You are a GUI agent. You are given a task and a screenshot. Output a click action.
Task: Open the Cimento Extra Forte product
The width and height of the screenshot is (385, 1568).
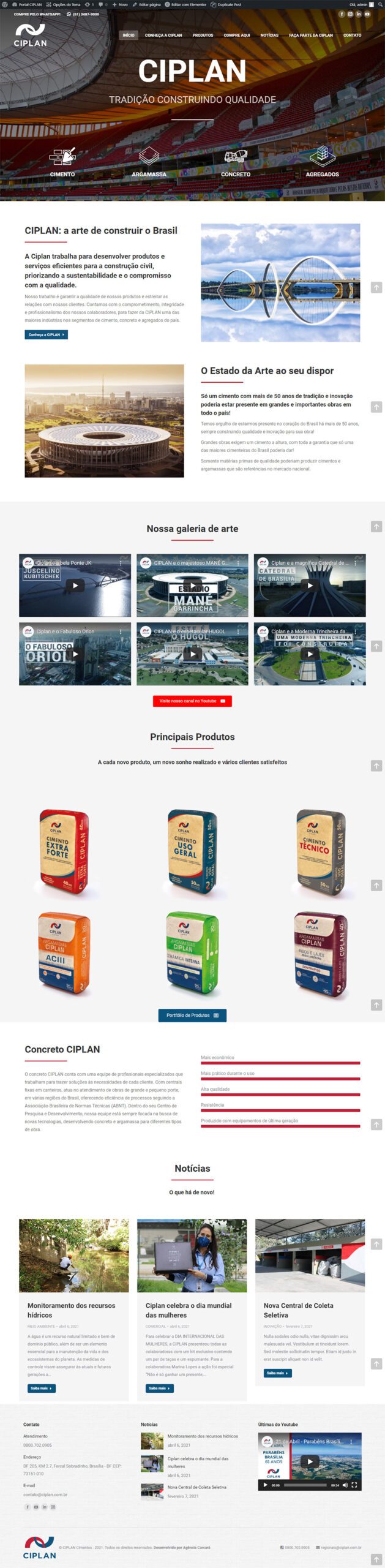click(x=64, y=851)
